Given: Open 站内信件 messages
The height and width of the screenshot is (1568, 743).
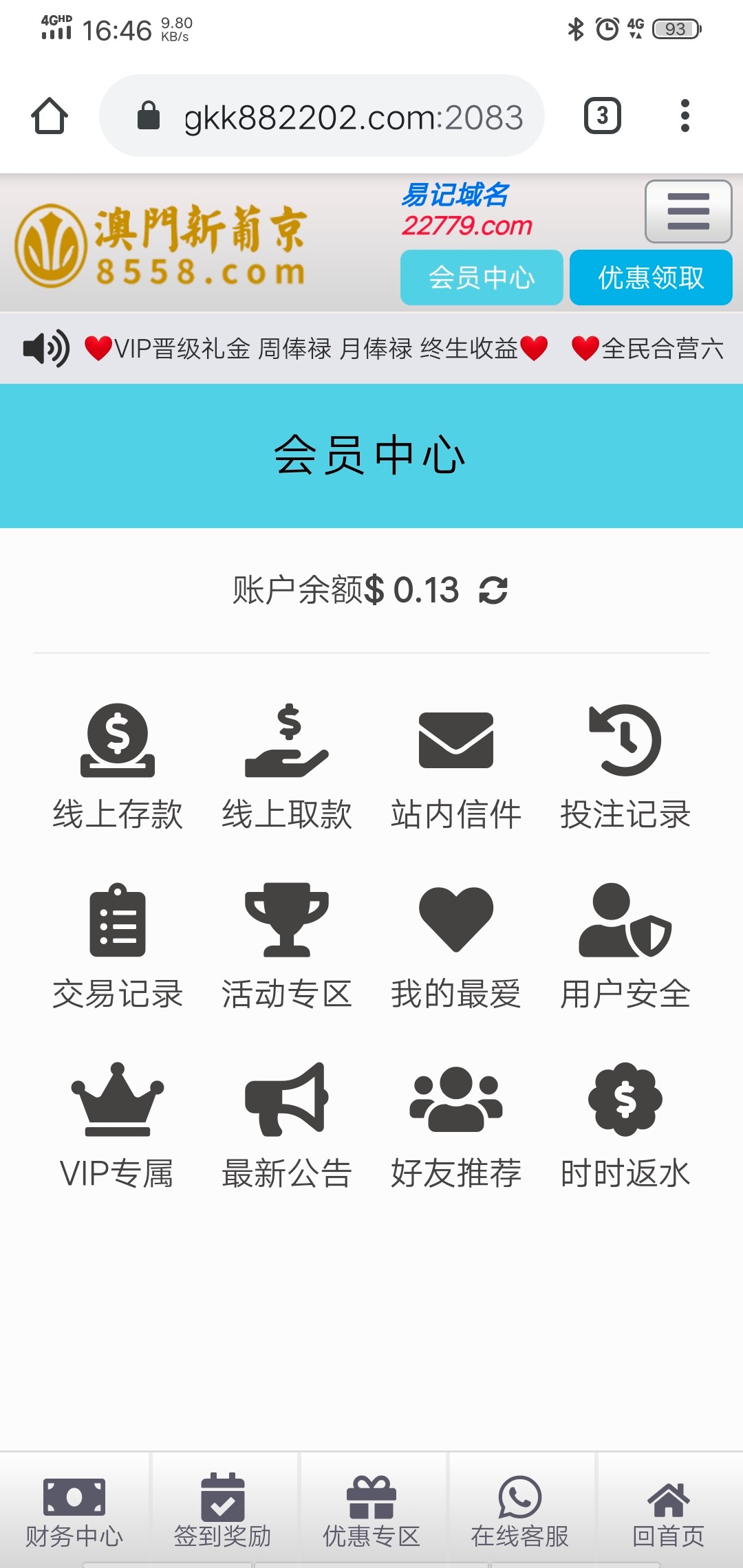Looking at the screenshot, I should click(x=456, y=767).
